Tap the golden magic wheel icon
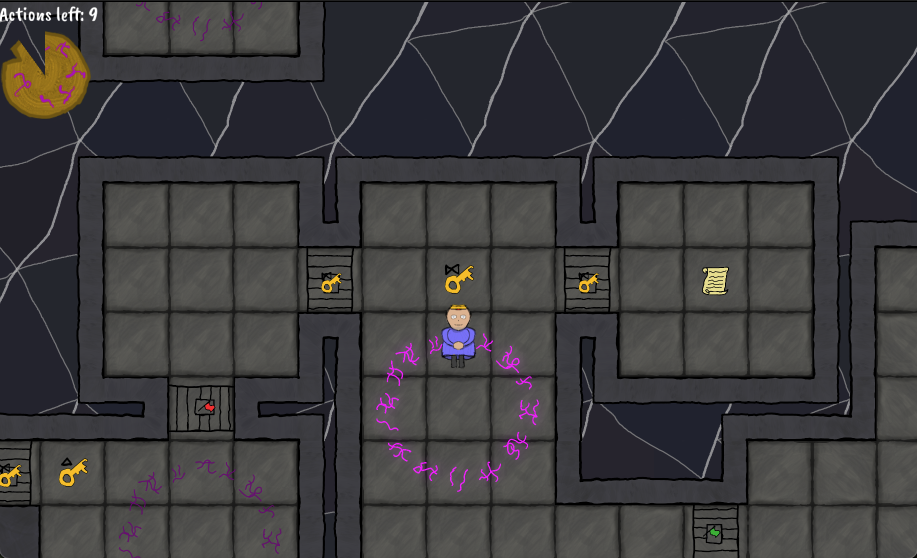 (43, 76)
